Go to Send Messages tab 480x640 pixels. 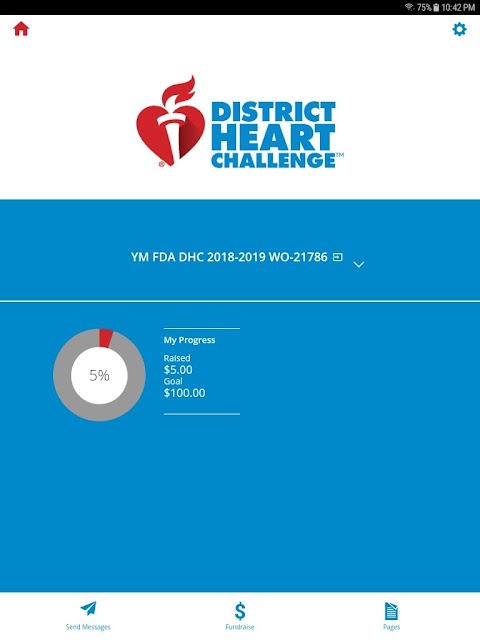[x=88, y=616]
